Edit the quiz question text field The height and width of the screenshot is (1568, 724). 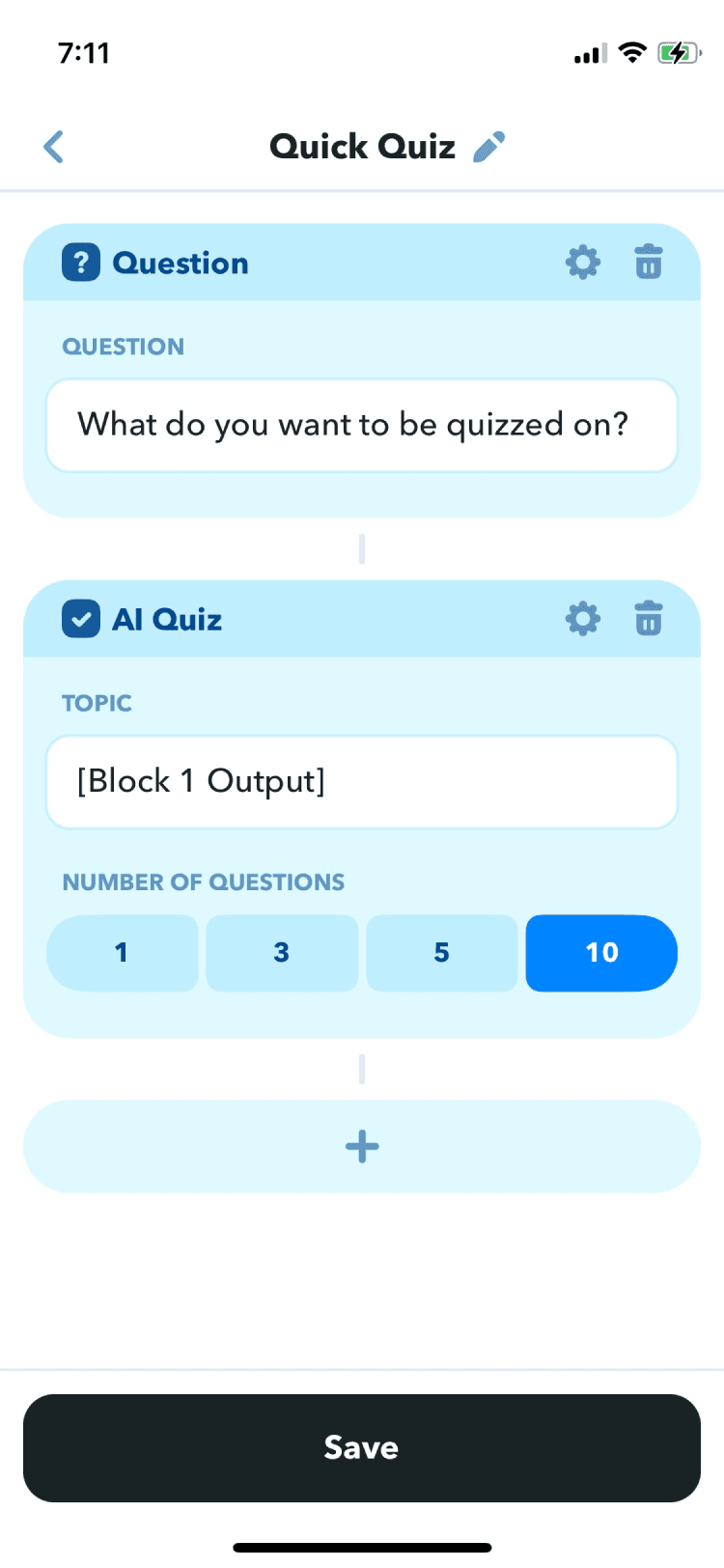[x=361, y=425]
